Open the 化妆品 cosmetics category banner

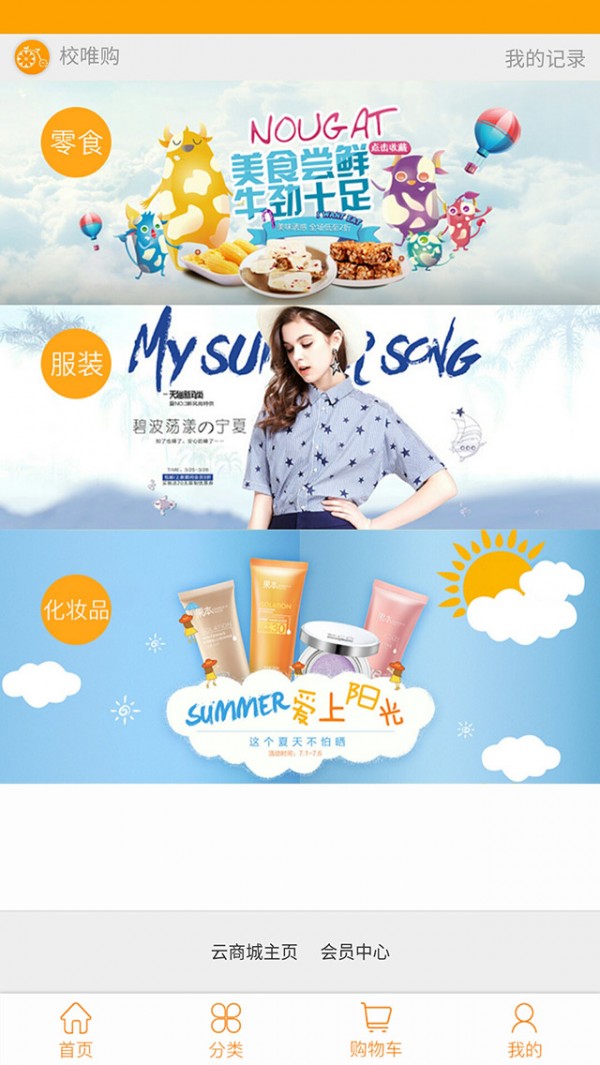[300, 656]
